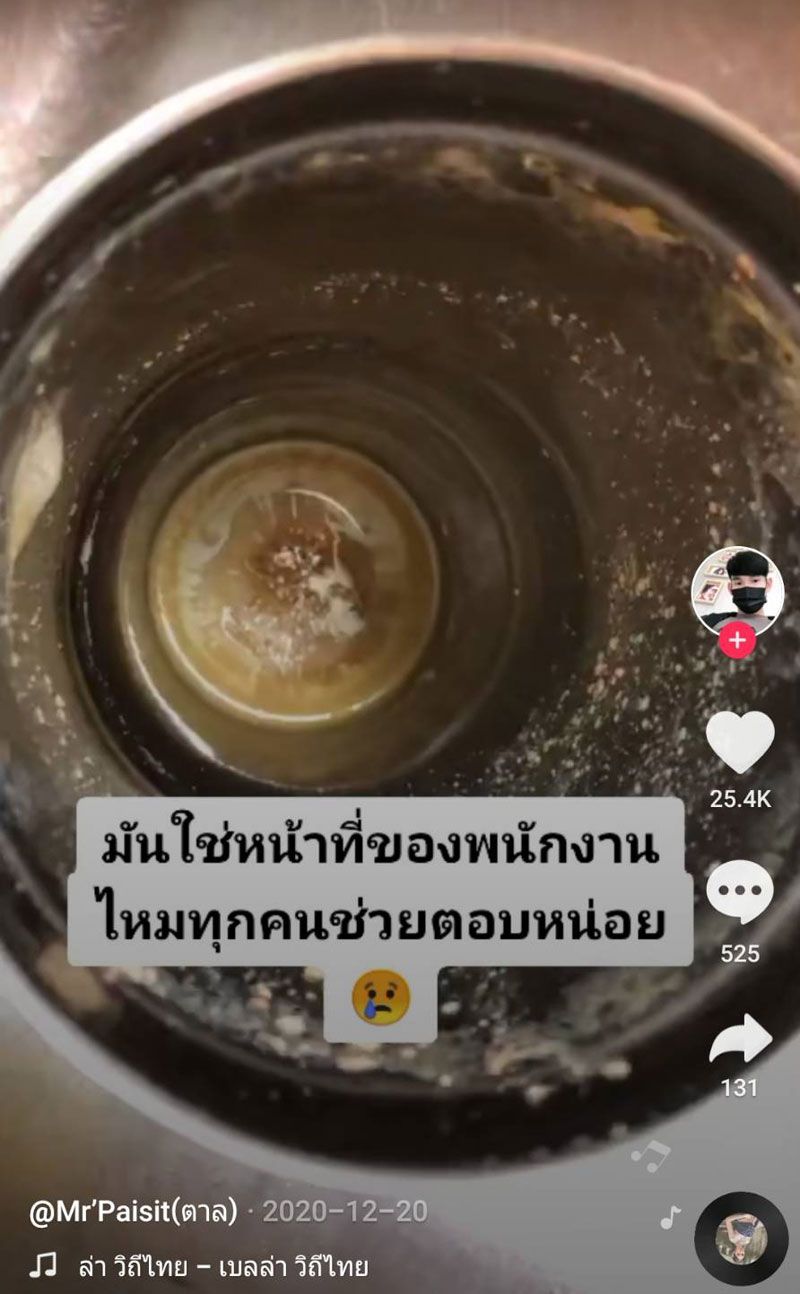This screenshot has width=800, height=1294.
Task: Like this video with the heart
Action: coord(739,742)
